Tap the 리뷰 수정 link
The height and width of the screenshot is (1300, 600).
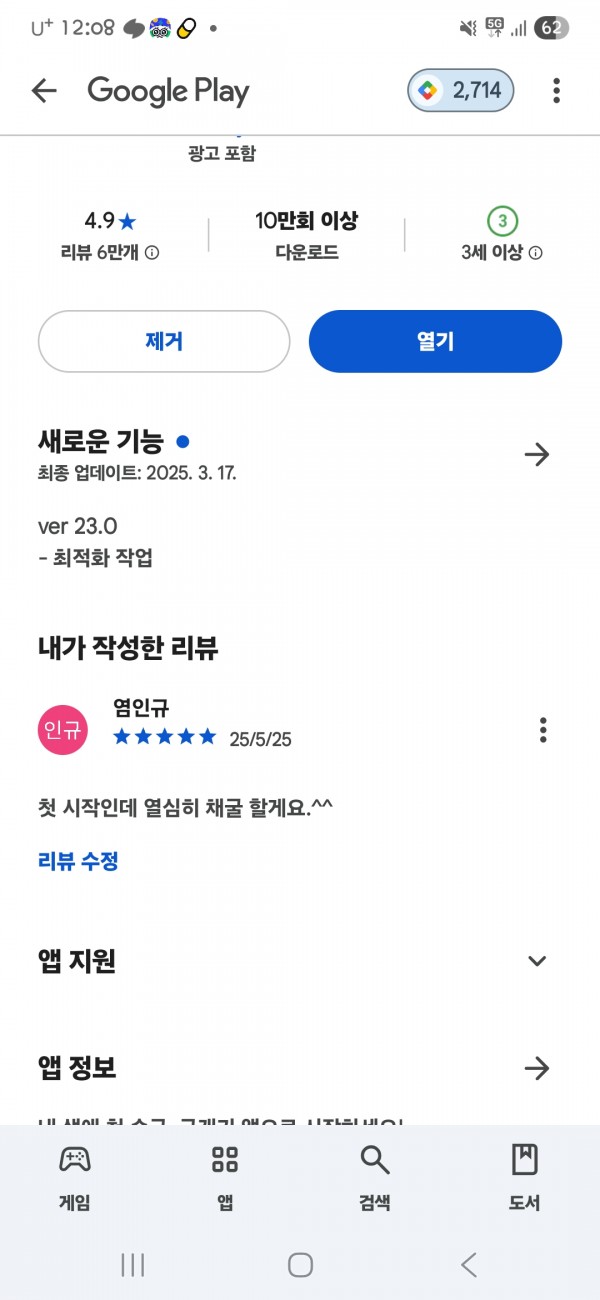[78, 861]
